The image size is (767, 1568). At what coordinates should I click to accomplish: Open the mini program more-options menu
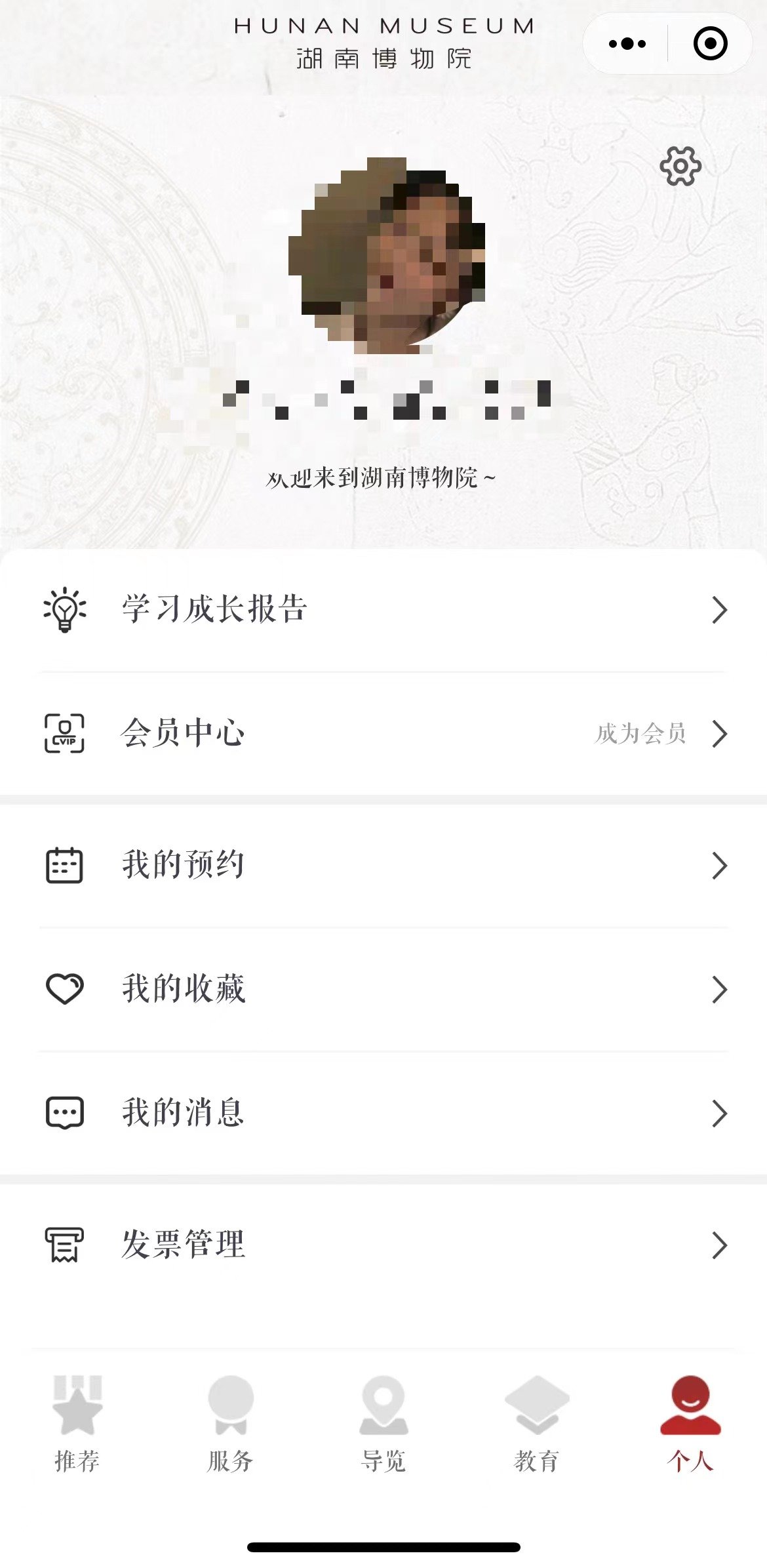coord(627,44)
